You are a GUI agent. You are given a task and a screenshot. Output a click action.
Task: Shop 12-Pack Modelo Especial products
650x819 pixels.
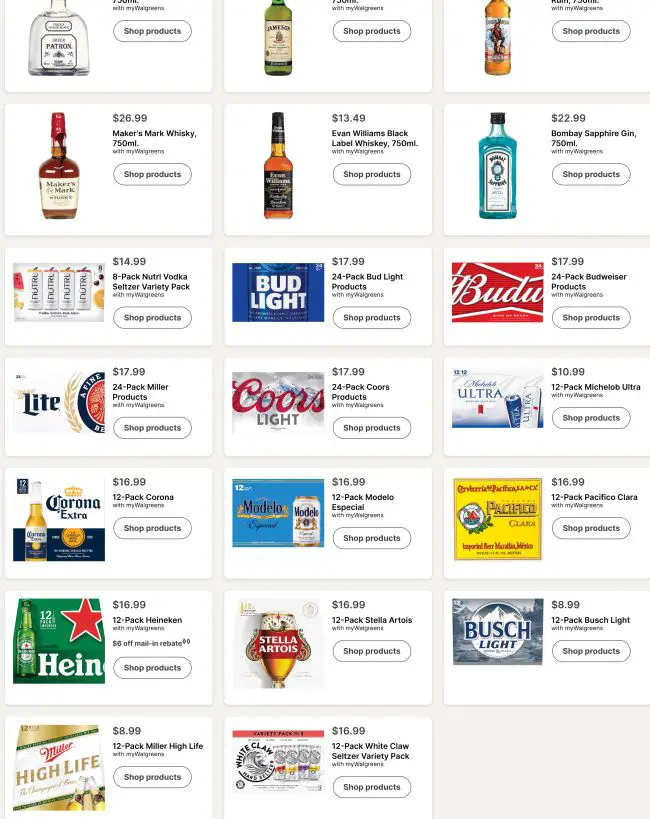371,538
